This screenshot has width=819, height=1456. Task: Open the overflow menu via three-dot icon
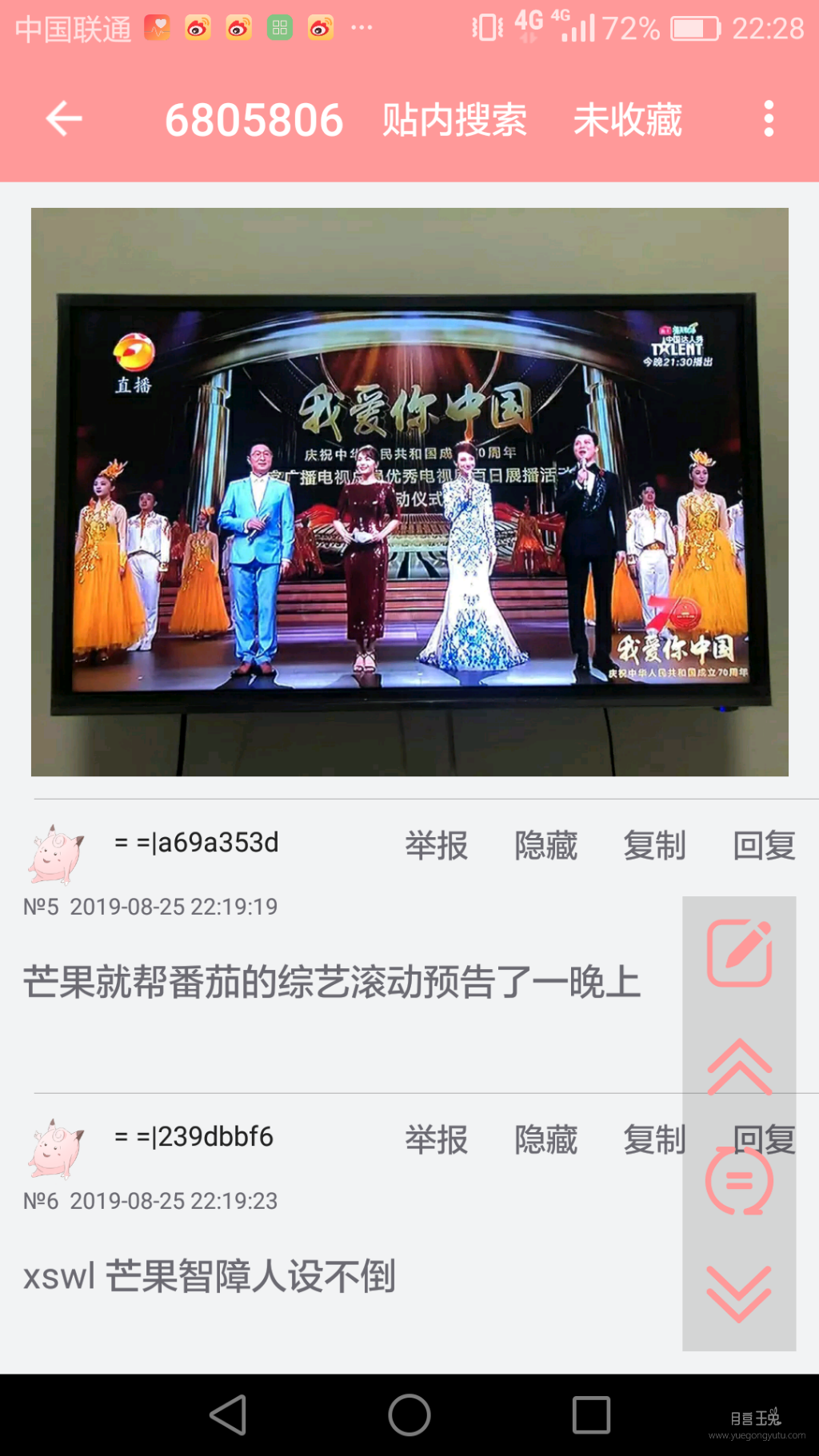click(769, 120)
